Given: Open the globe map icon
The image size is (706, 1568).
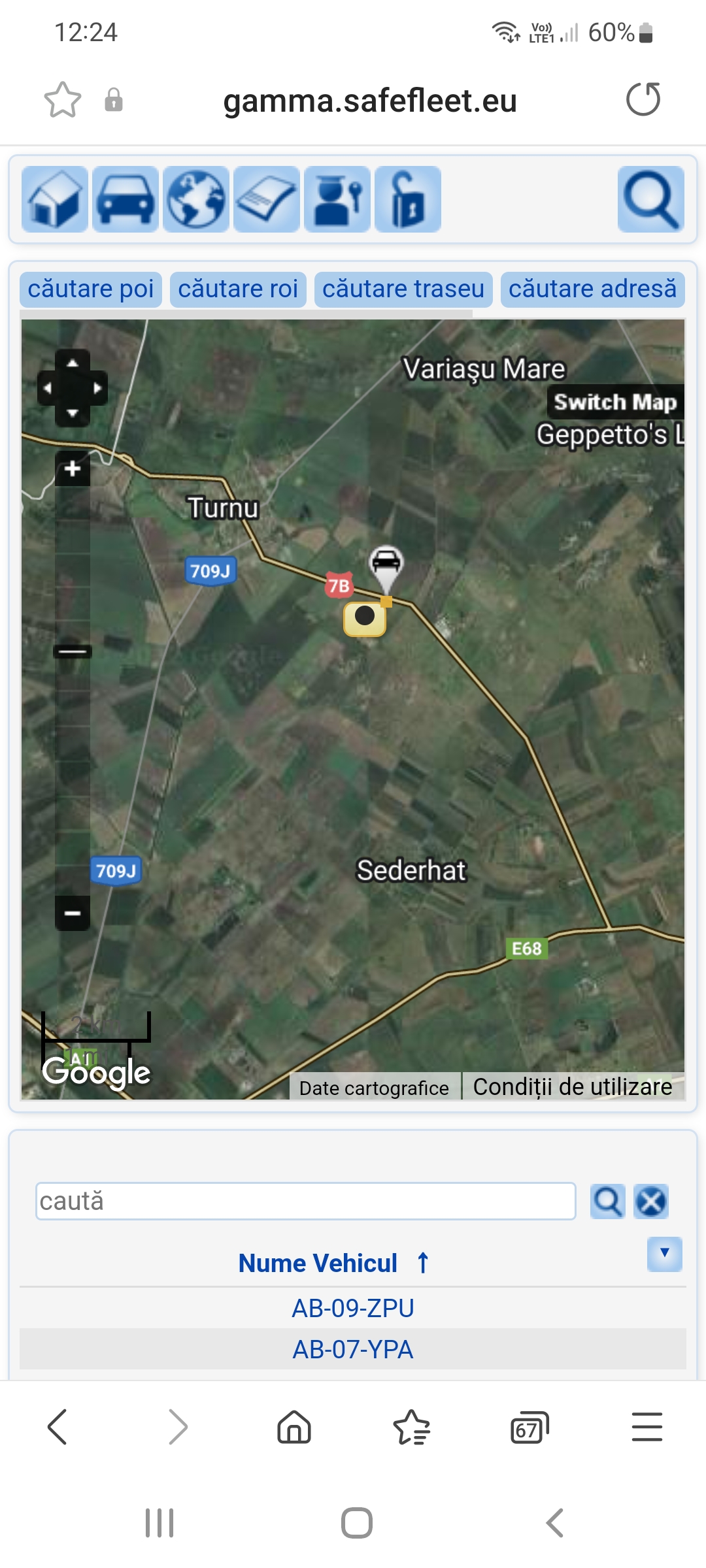Looking at the screenshot, I should coord(196,199).
